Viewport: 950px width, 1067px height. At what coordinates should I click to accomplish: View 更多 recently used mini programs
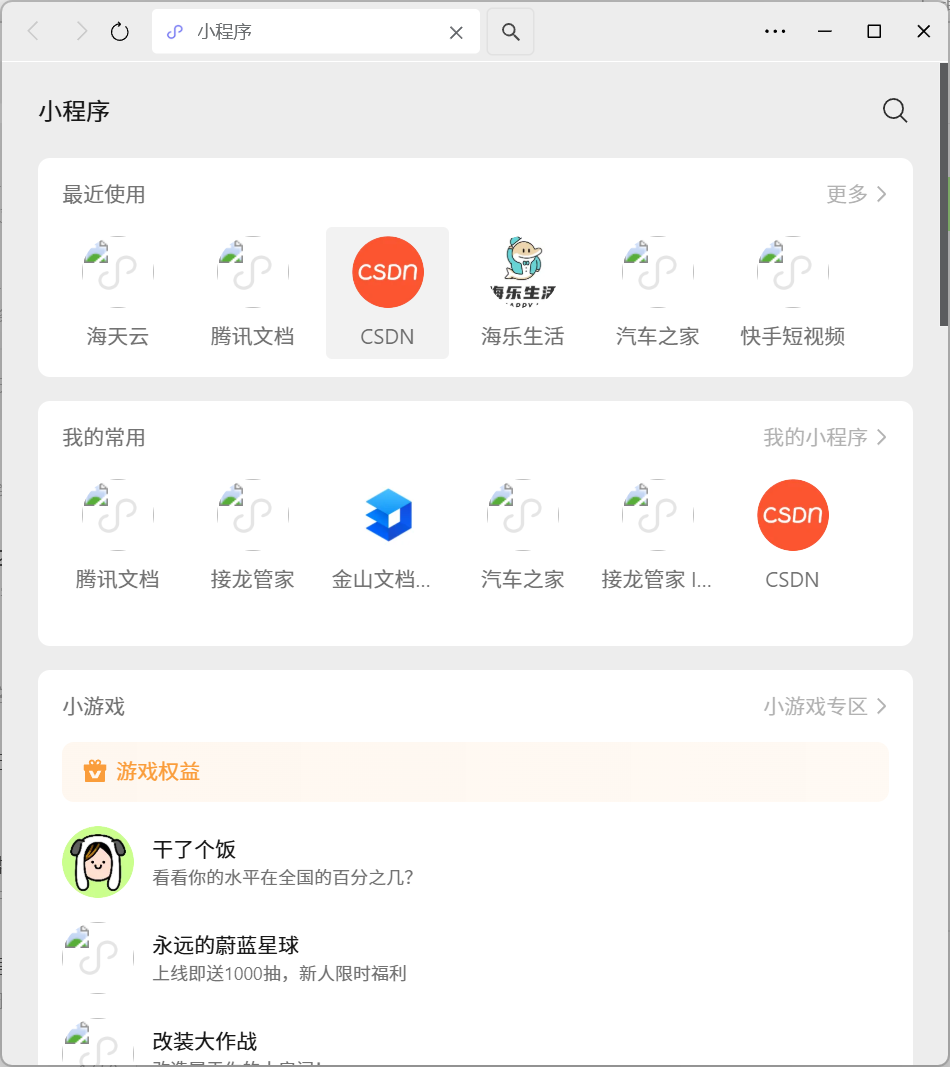tap(856, 194)
